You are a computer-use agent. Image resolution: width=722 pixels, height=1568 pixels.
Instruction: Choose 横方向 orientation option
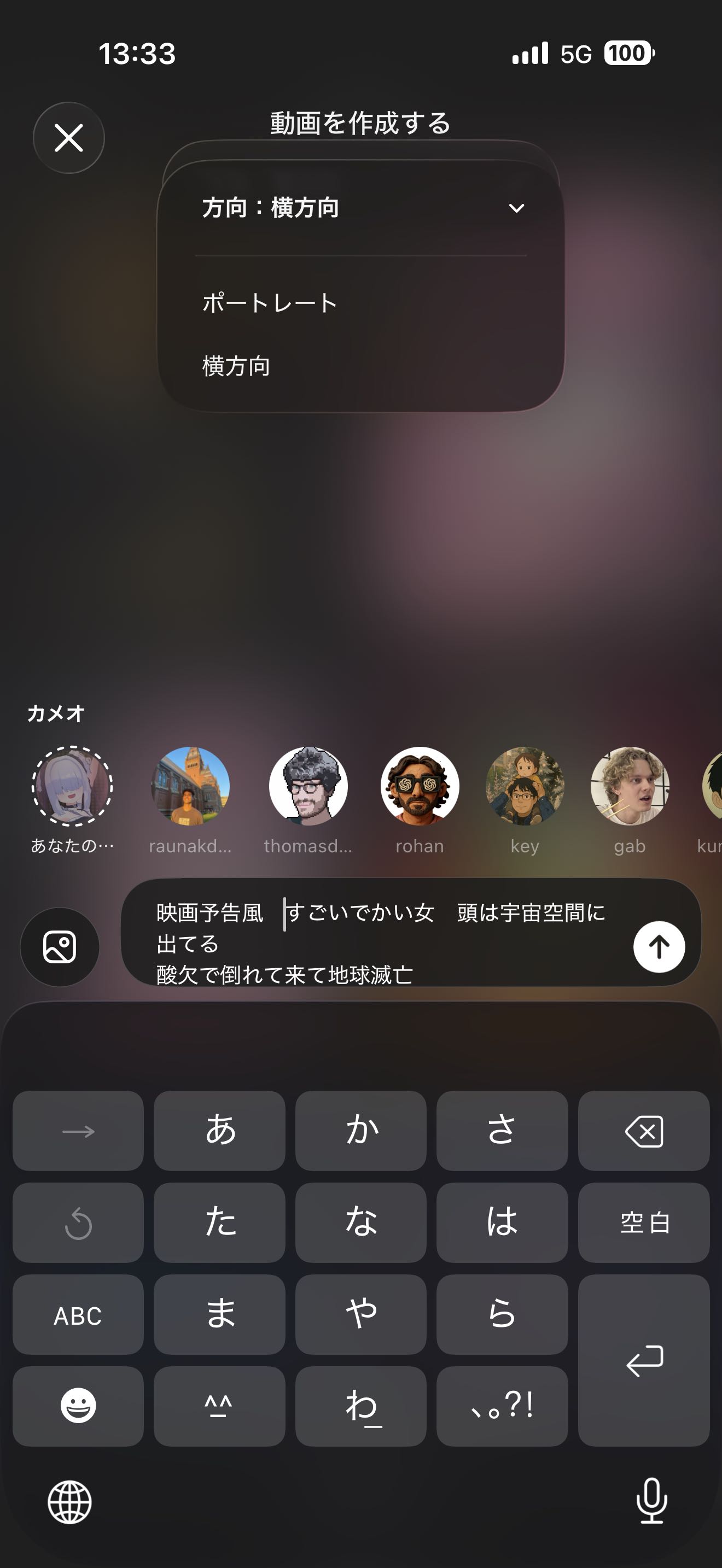(236, 366)
